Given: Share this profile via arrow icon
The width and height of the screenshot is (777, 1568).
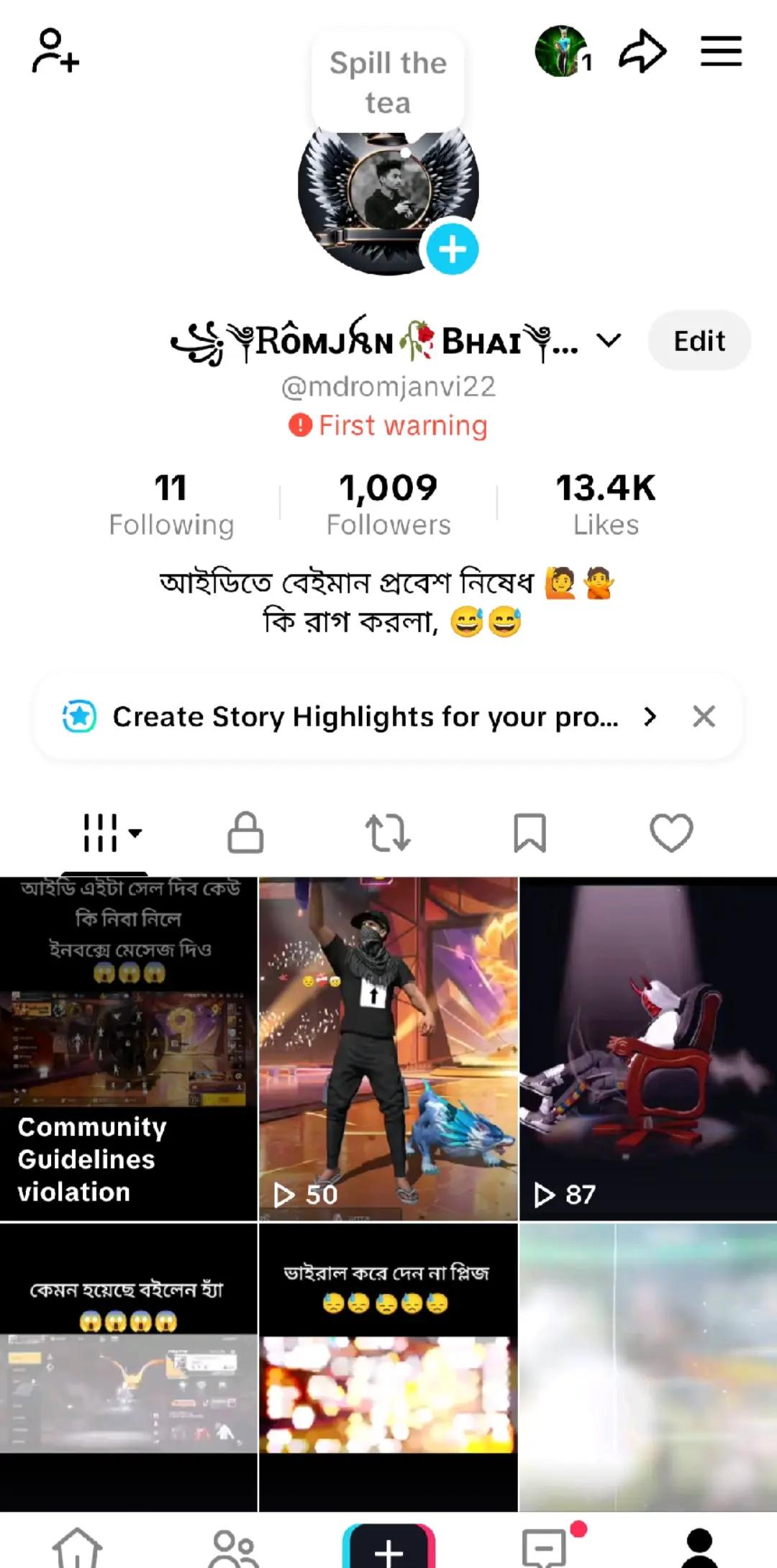Looking at the screenshot, I should coord(642,51).
